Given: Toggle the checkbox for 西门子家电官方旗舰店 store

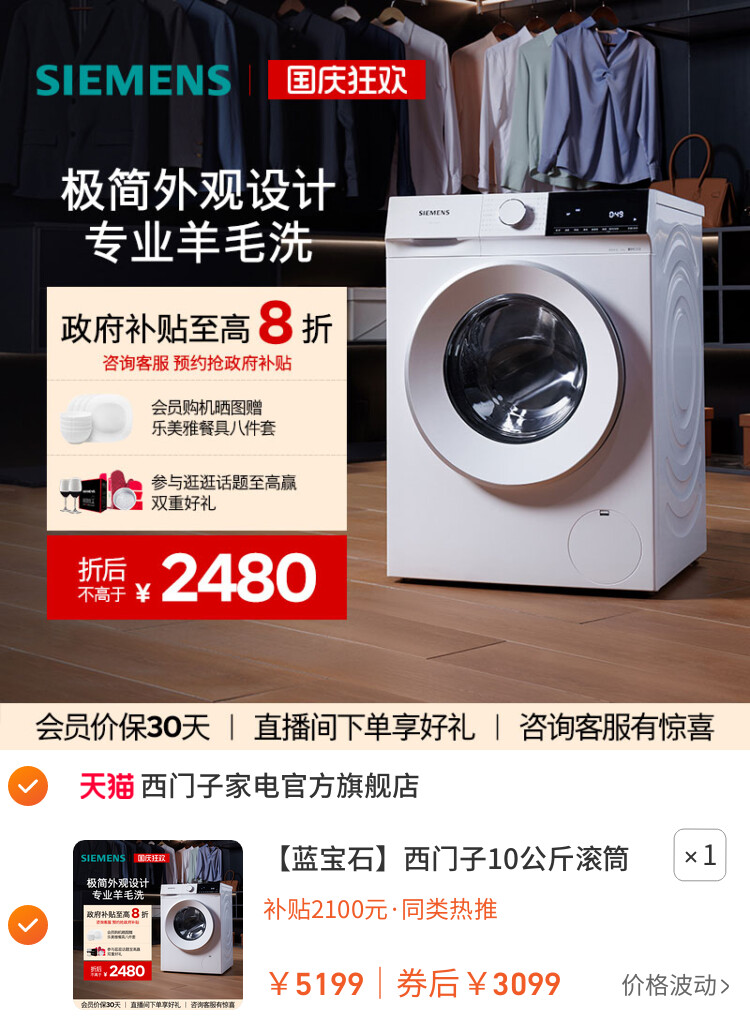Looking at the screenshot, I should click(x=28, y=786).
